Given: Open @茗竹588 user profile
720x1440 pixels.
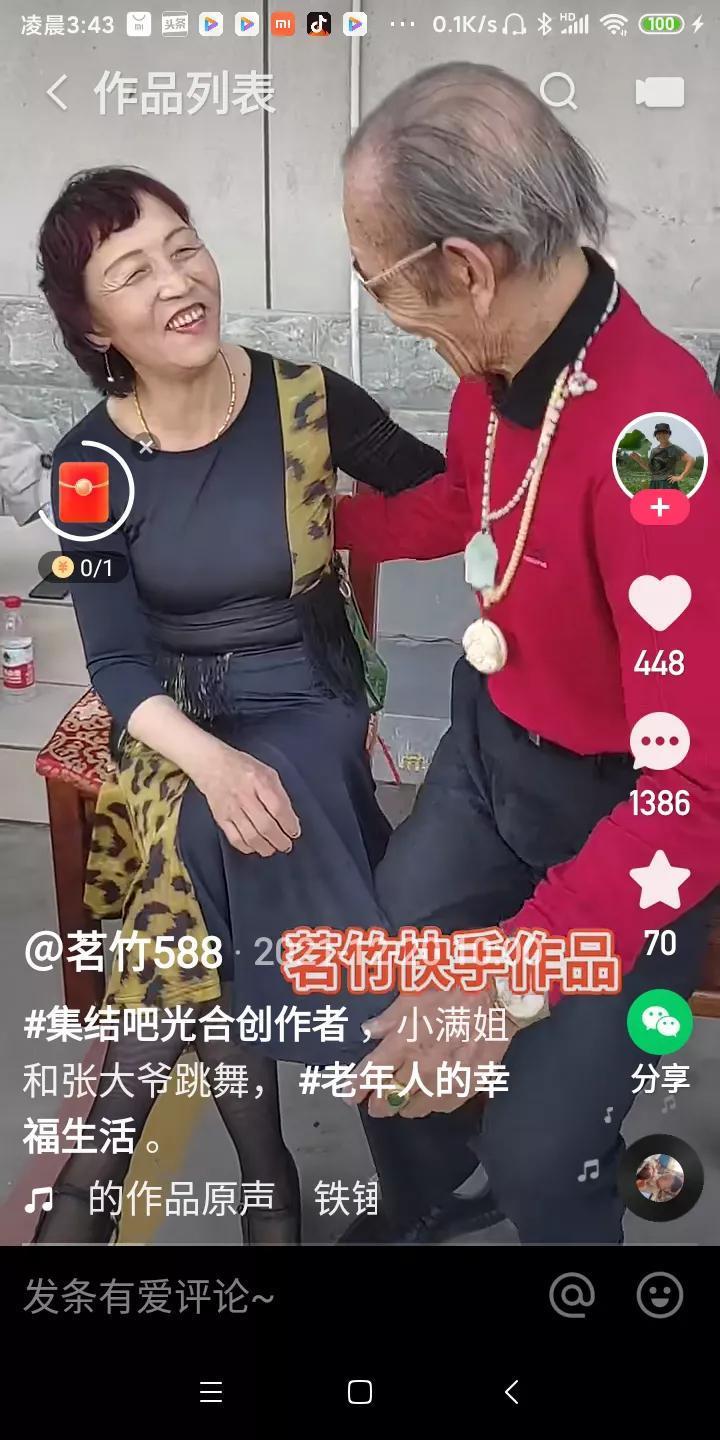Looking at the screenshot, I should point(123,952).
